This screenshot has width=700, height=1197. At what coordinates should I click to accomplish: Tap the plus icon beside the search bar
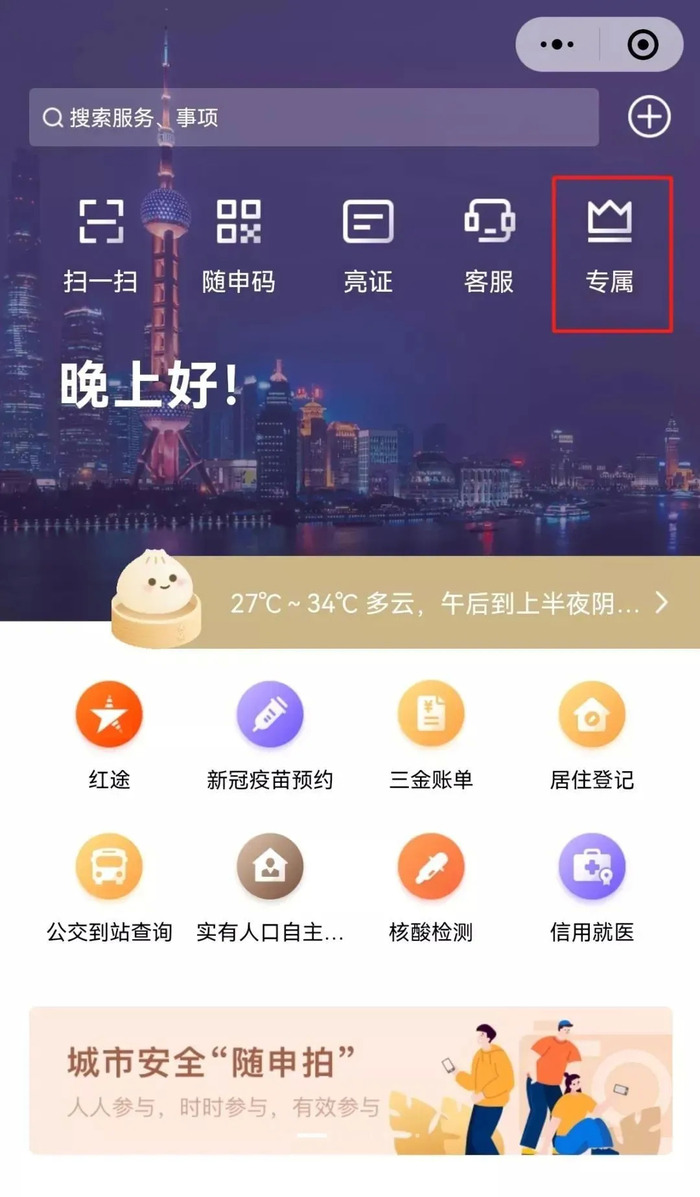pos(649,117)
